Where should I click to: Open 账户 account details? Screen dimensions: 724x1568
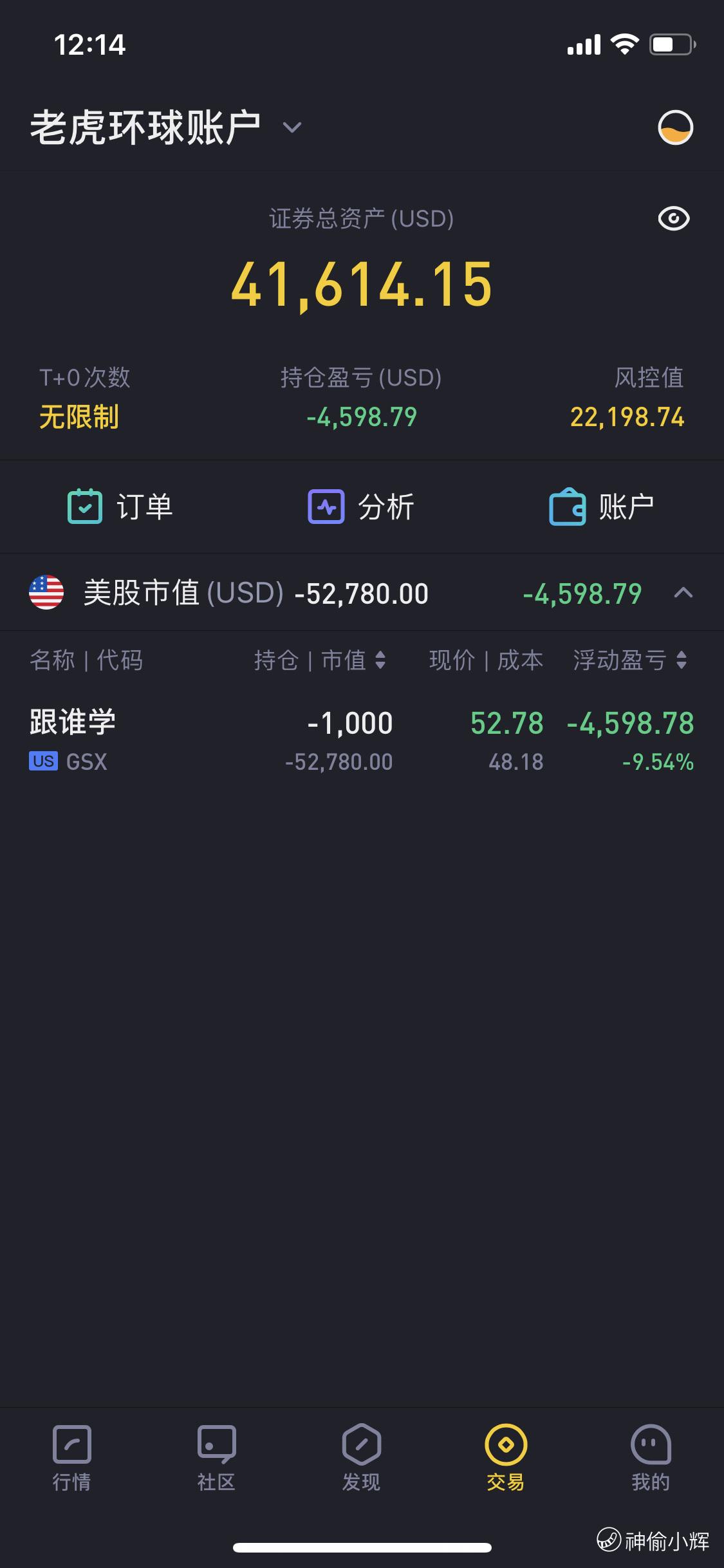(x=602, y=507)
